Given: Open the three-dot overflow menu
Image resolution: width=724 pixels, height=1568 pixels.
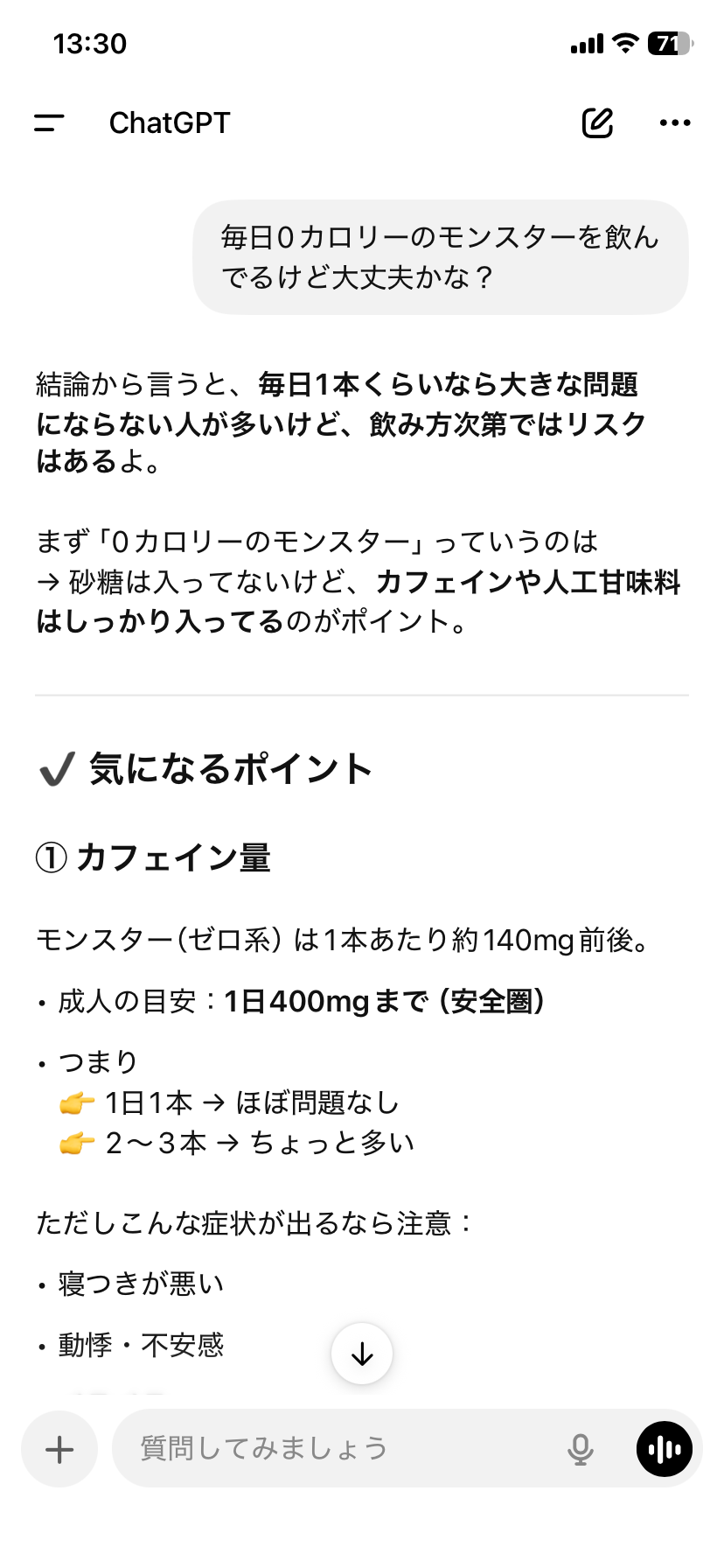Looking at the screenshot, I should [x=674, y=123].
